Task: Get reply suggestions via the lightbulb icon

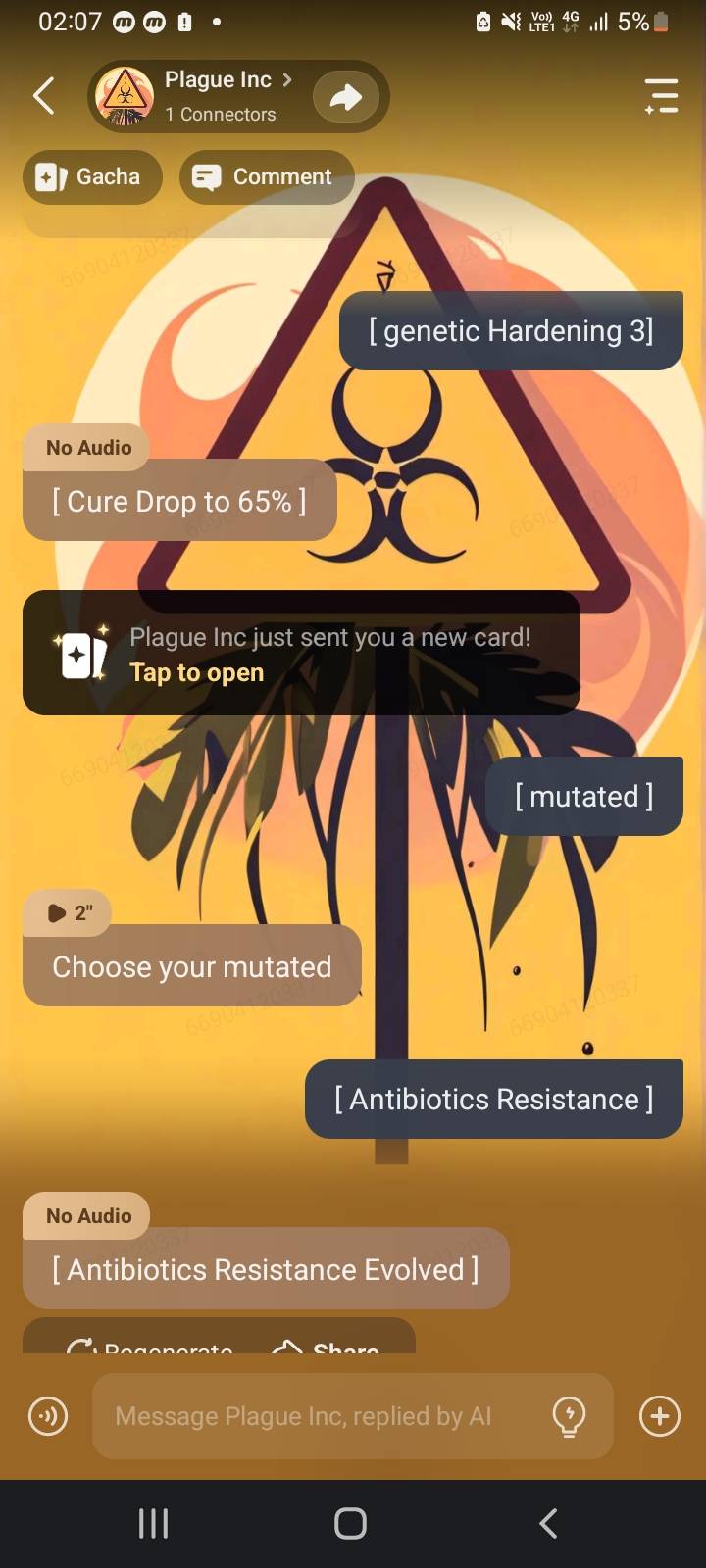Action: tap(570, 1416)
